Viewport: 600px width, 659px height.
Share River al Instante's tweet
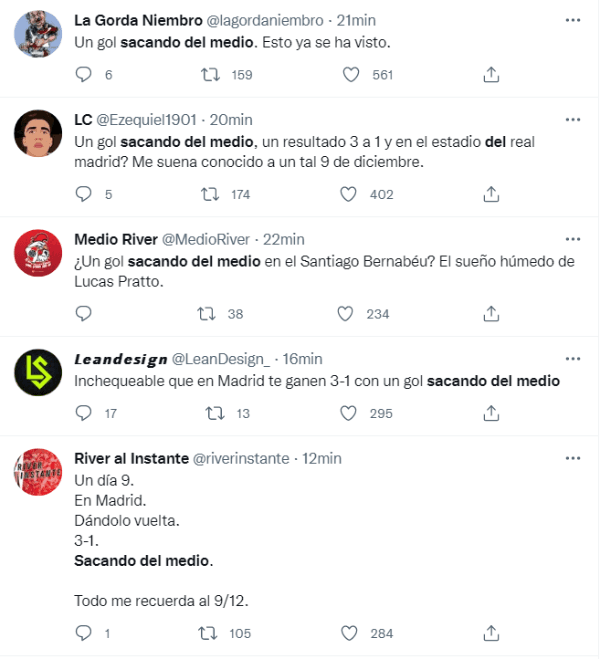491,632
